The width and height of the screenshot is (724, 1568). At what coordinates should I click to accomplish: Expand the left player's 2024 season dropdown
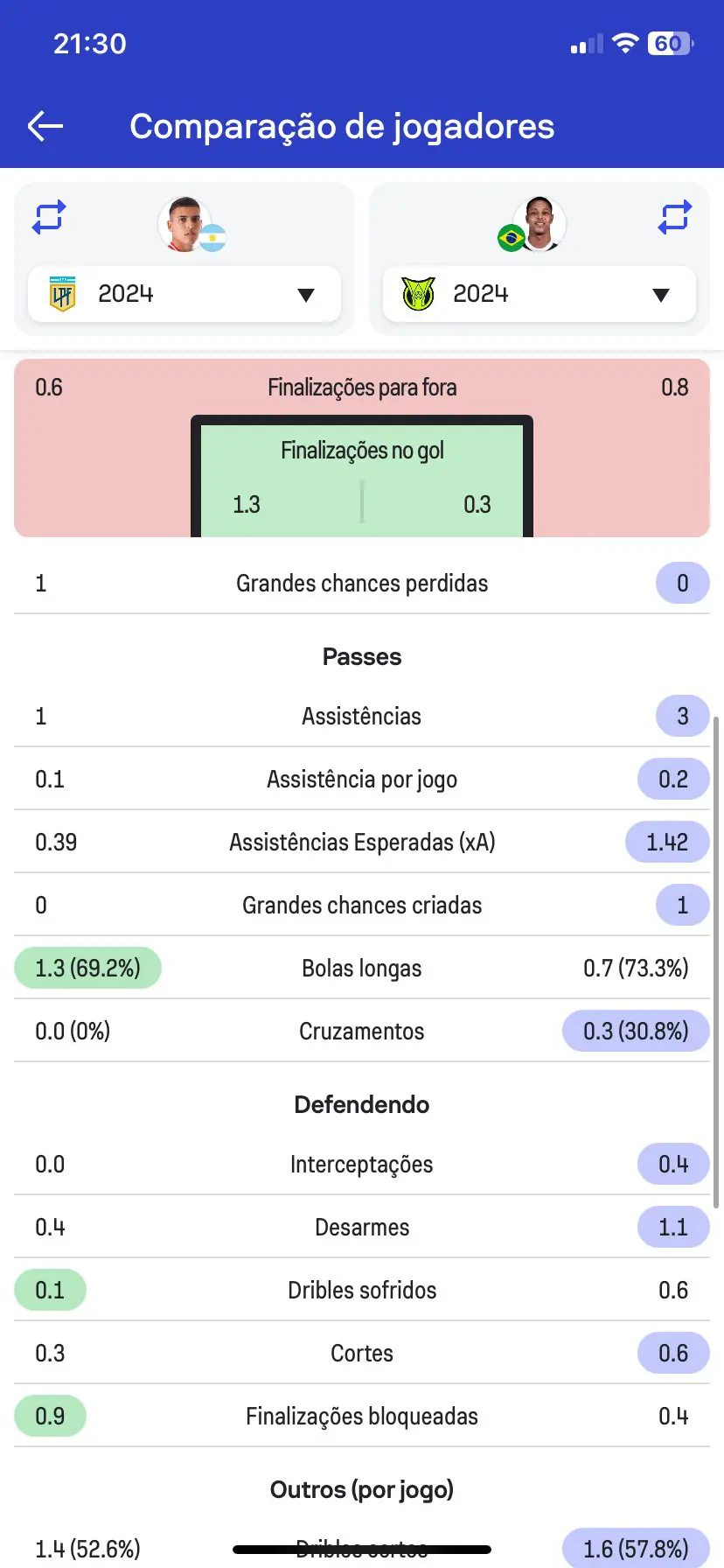(x=184, y=294)
